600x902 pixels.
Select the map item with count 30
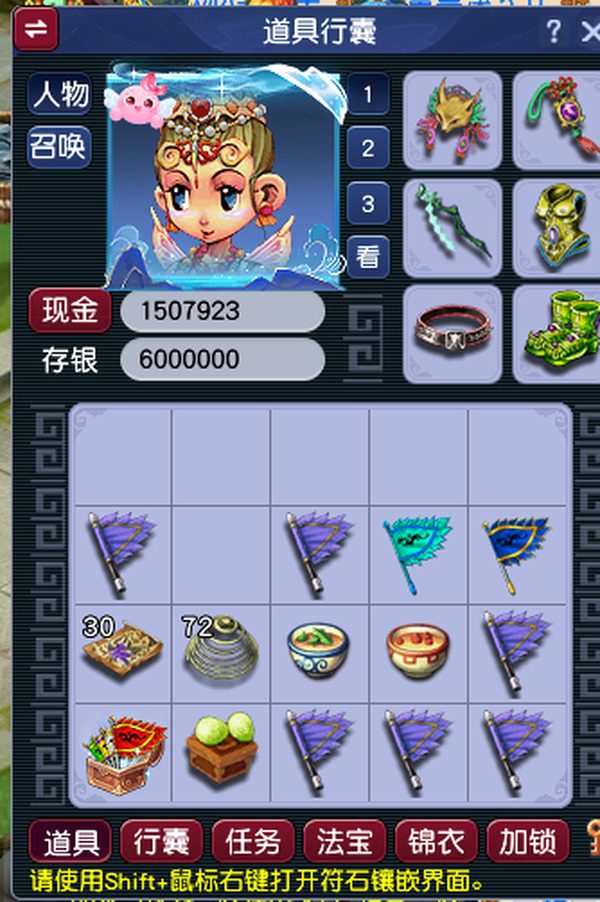point(122,652)
